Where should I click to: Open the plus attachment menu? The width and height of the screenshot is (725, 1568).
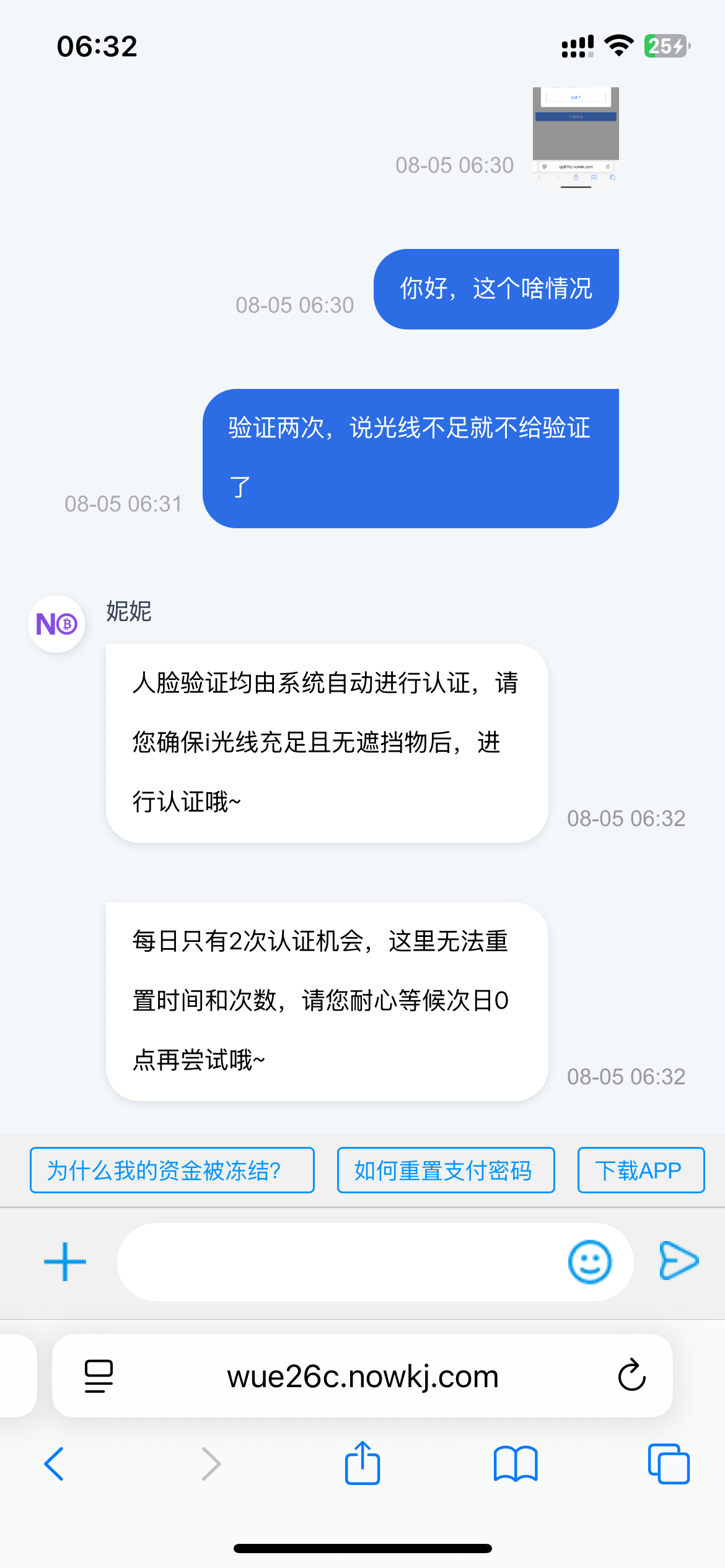coord(65,1261)
